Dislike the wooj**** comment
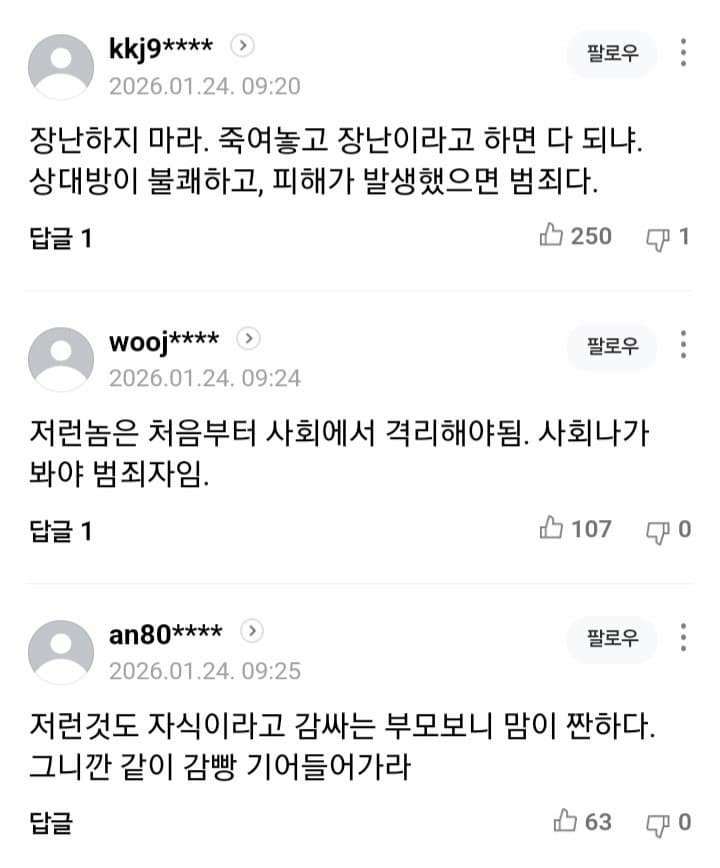720x868 pixels. 659,530
